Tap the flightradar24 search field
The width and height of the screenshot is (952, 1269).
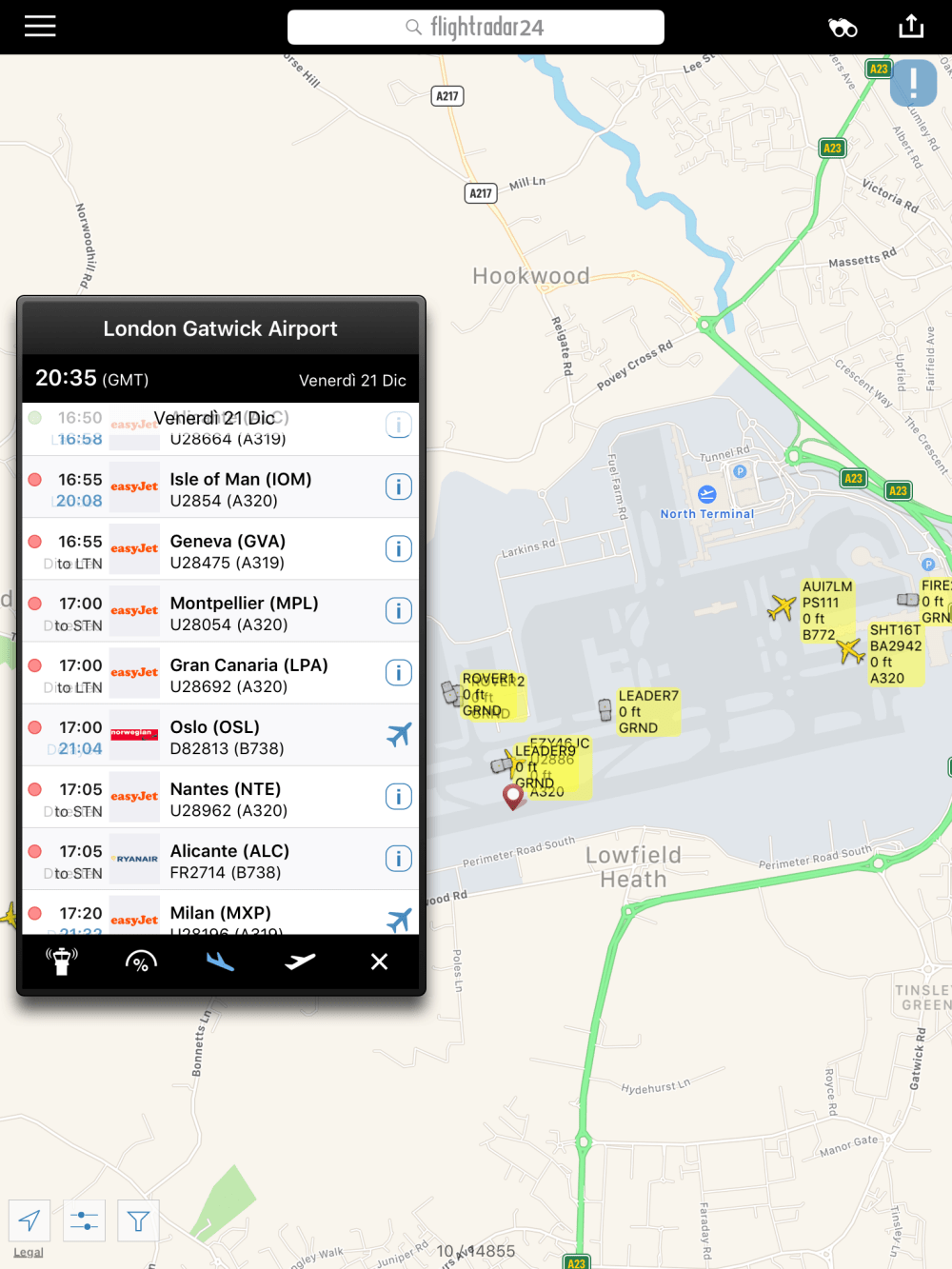coord(476,28)
